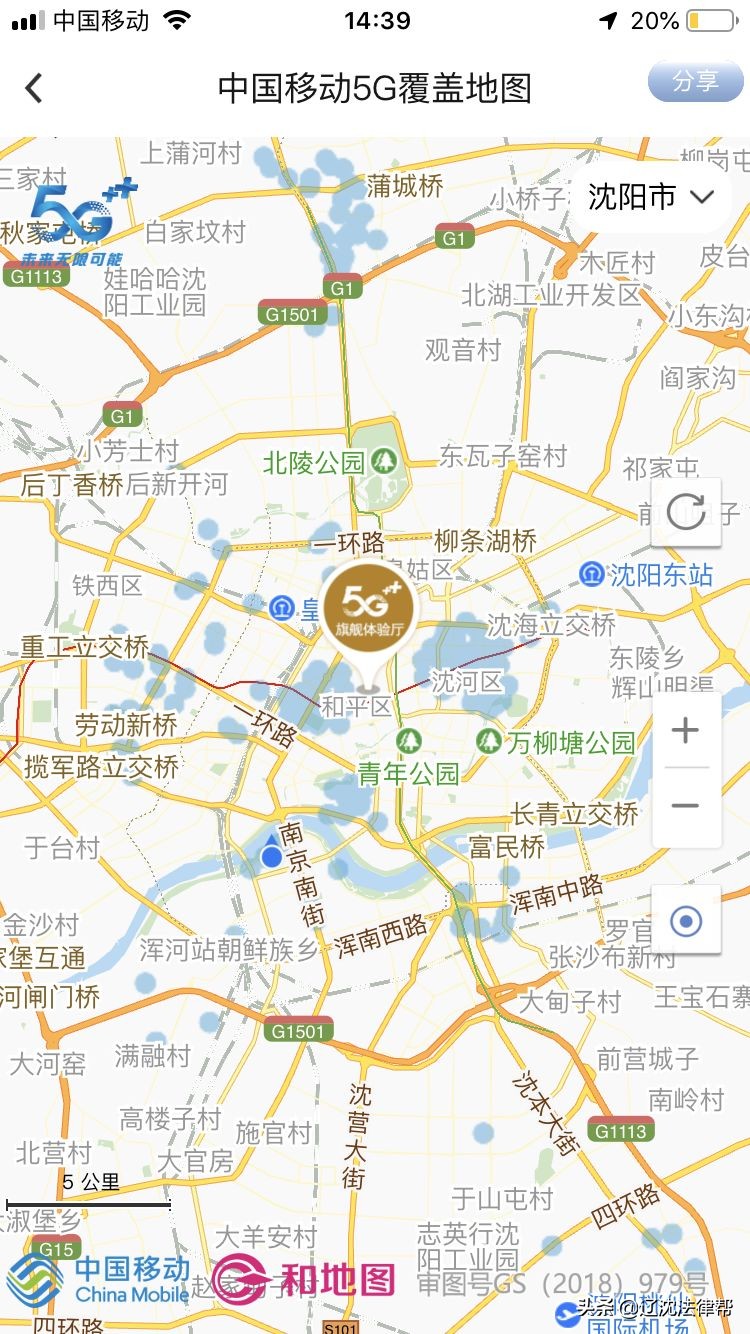The width and height of the screenshot is (750, 1334).
Task: Click the metro icon near 沈阳东站
Action: coord(590,574)
